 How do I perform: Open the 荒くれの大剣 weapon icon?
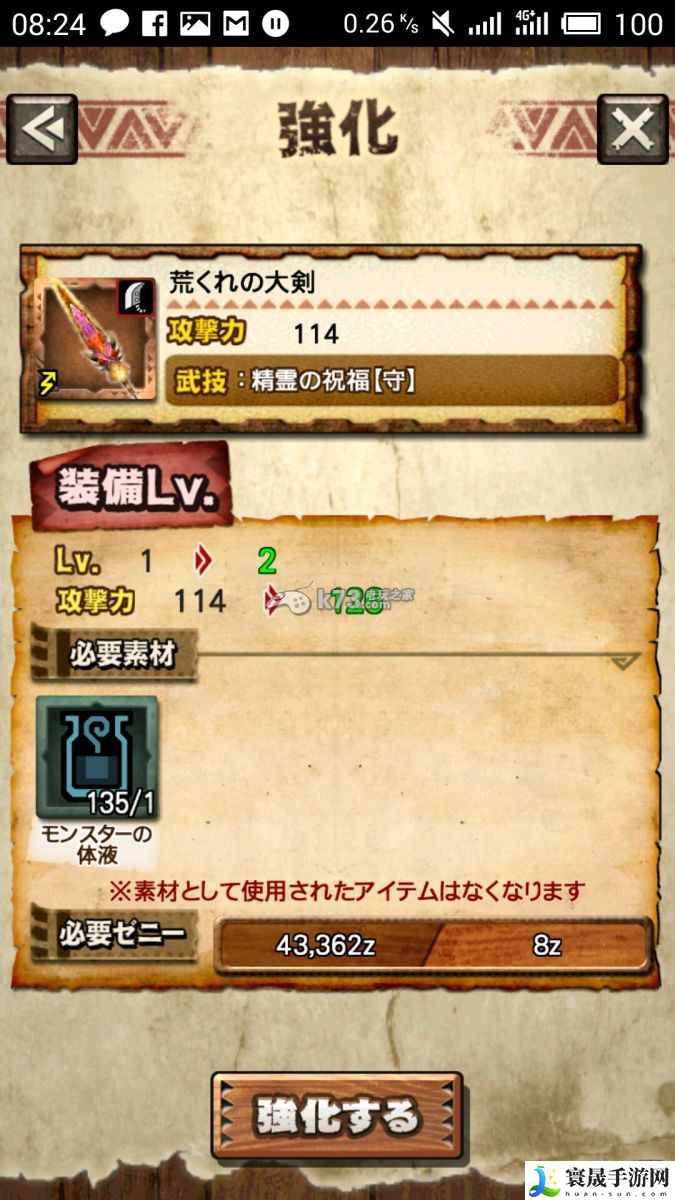[x=93, y=338]
